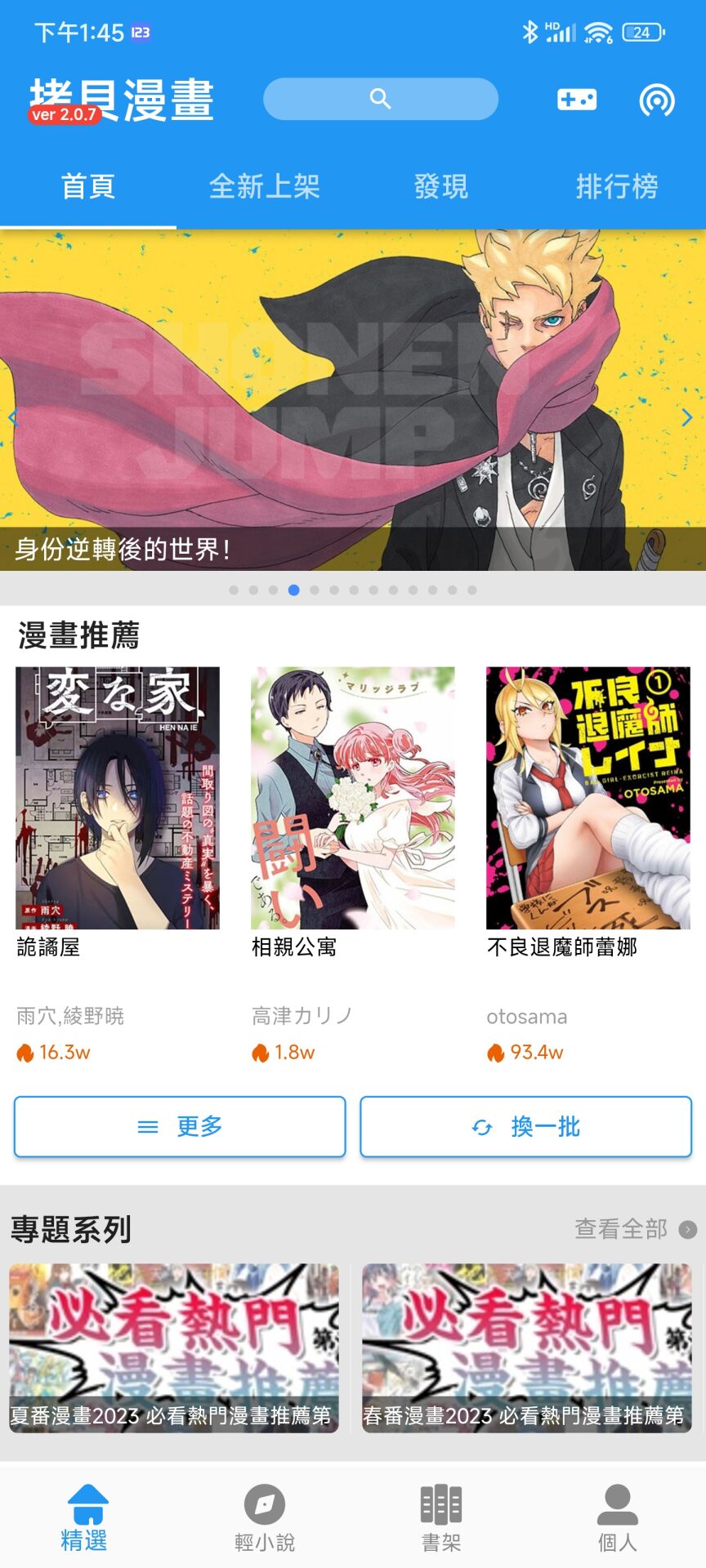
Task: Tap the broadcast signal icon
Action: (x=657, y=100)
